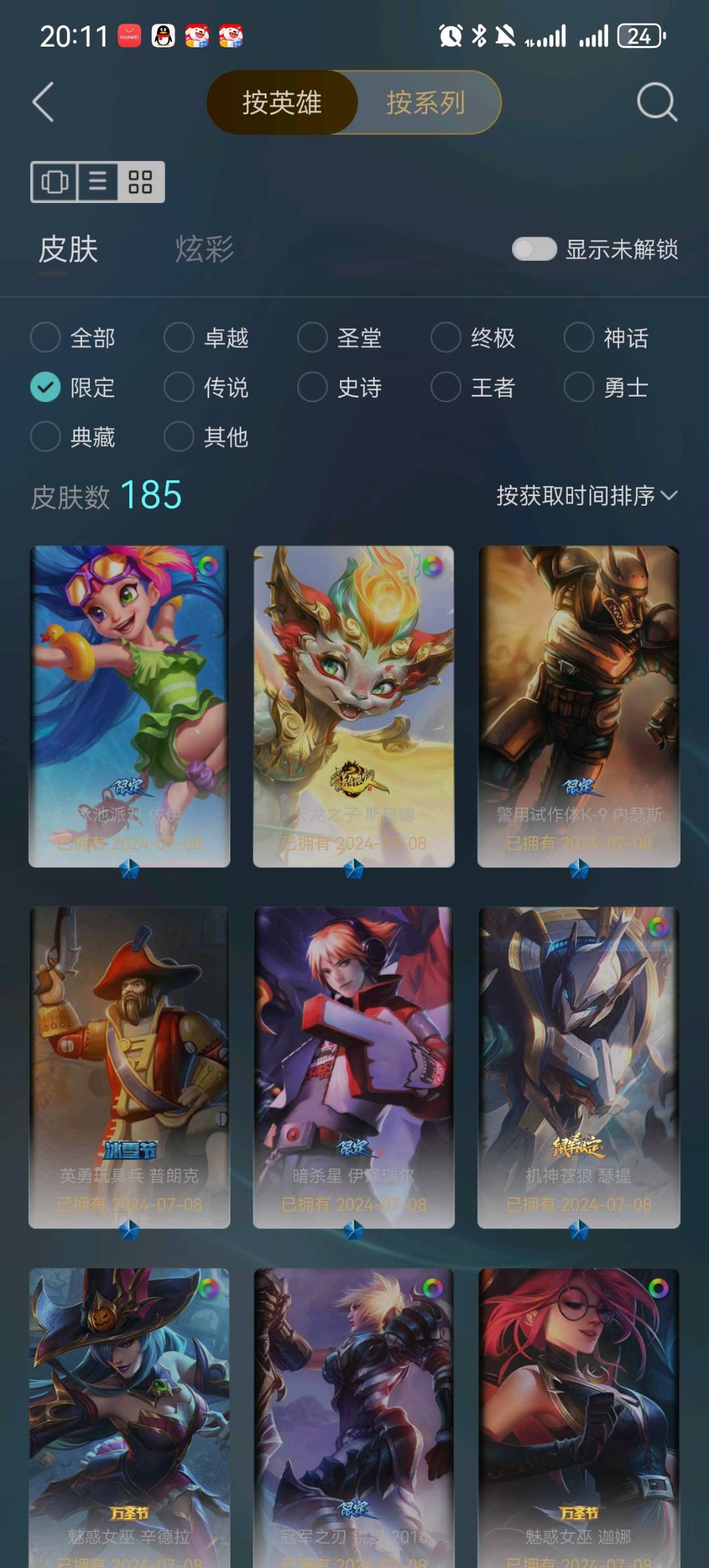Toggle the 显示未解锁 switch
This screenshot has width=709, height=1568.
[x=534, y=249]
